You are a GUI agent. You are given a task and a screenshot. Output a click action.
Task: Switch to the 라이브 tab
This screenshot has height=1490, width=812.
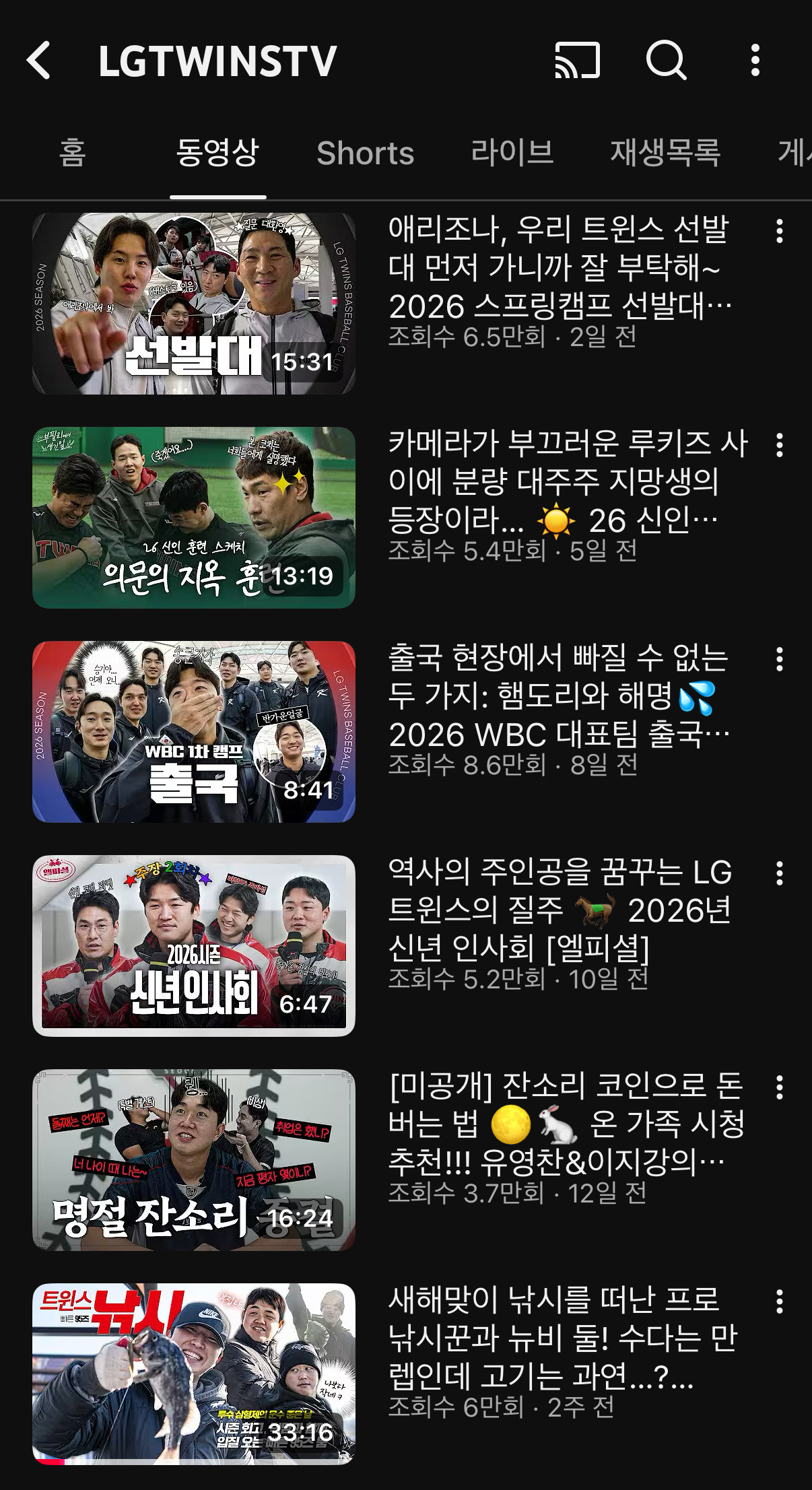[x=512, y=153]
